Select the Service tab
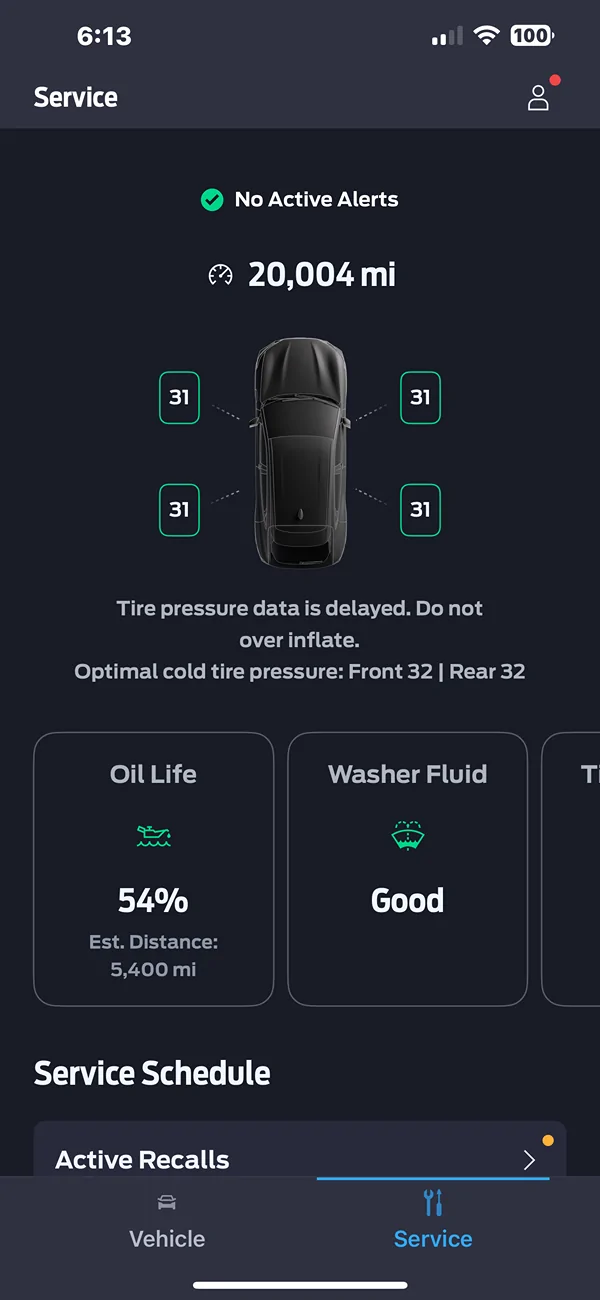600x1300 pixels. [x=433, y=1220]
